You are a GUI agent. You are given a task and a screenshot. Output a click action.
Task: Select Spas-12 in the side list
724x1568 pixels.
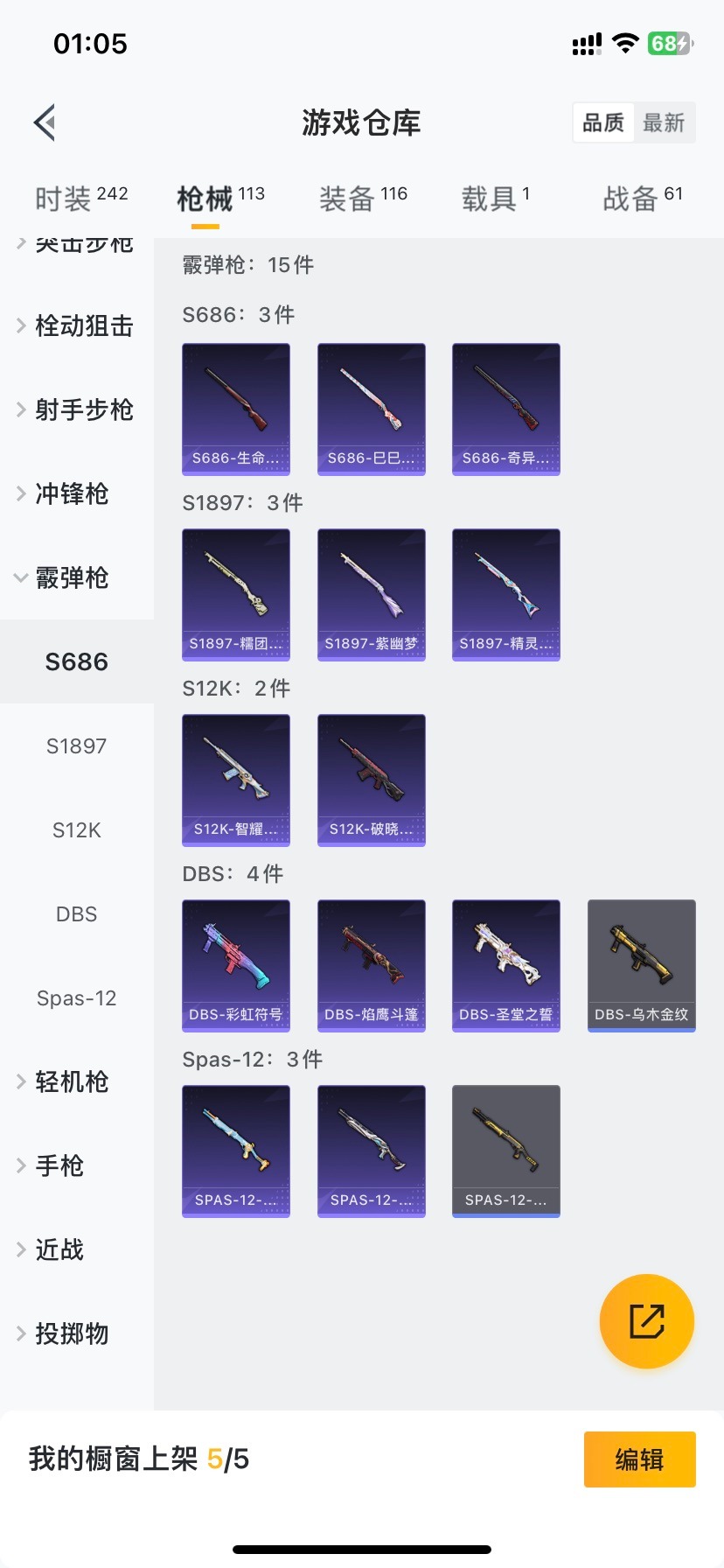pos(77,998)
